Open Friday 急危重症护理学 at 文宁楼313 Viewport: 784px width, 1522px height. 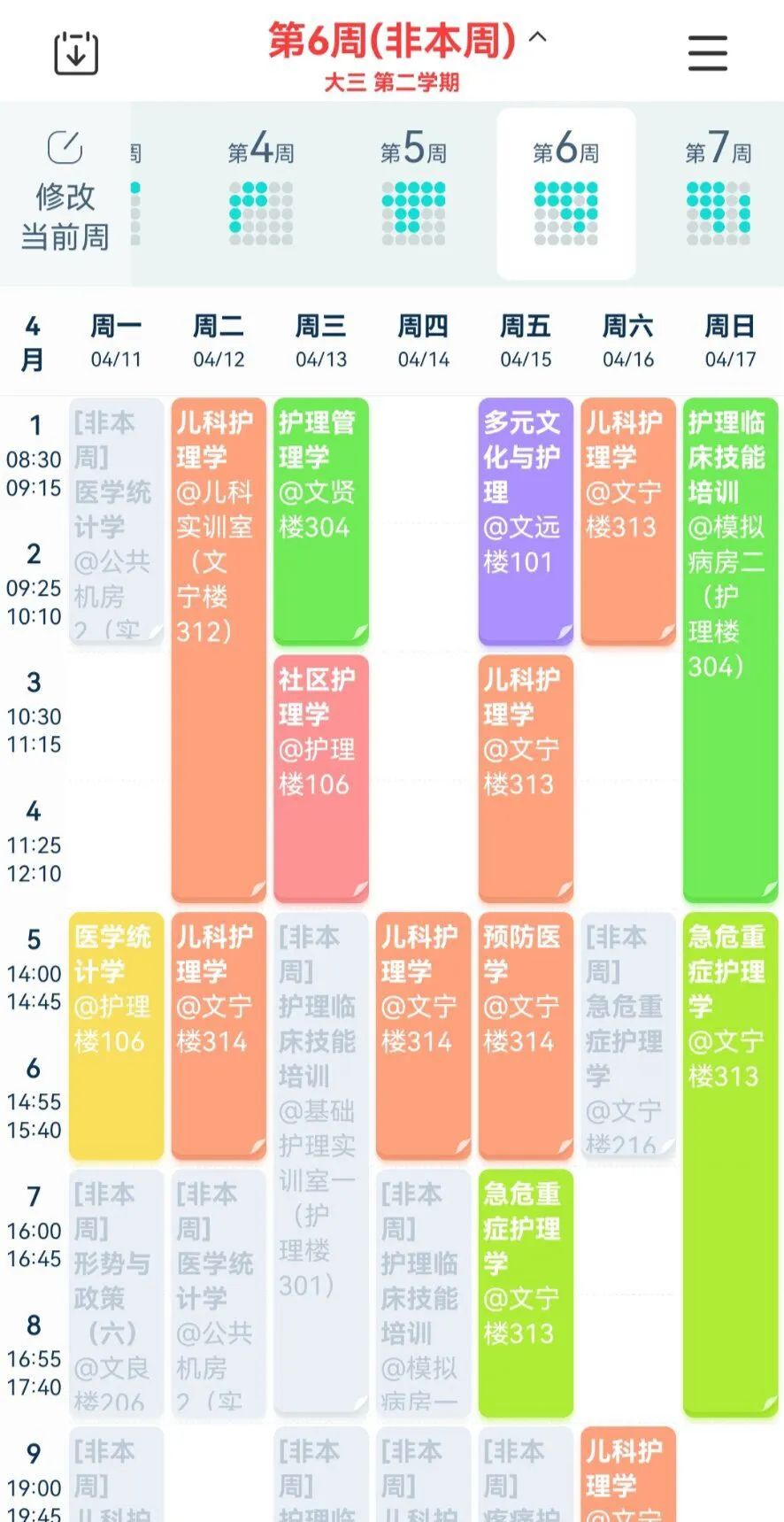525,1292
